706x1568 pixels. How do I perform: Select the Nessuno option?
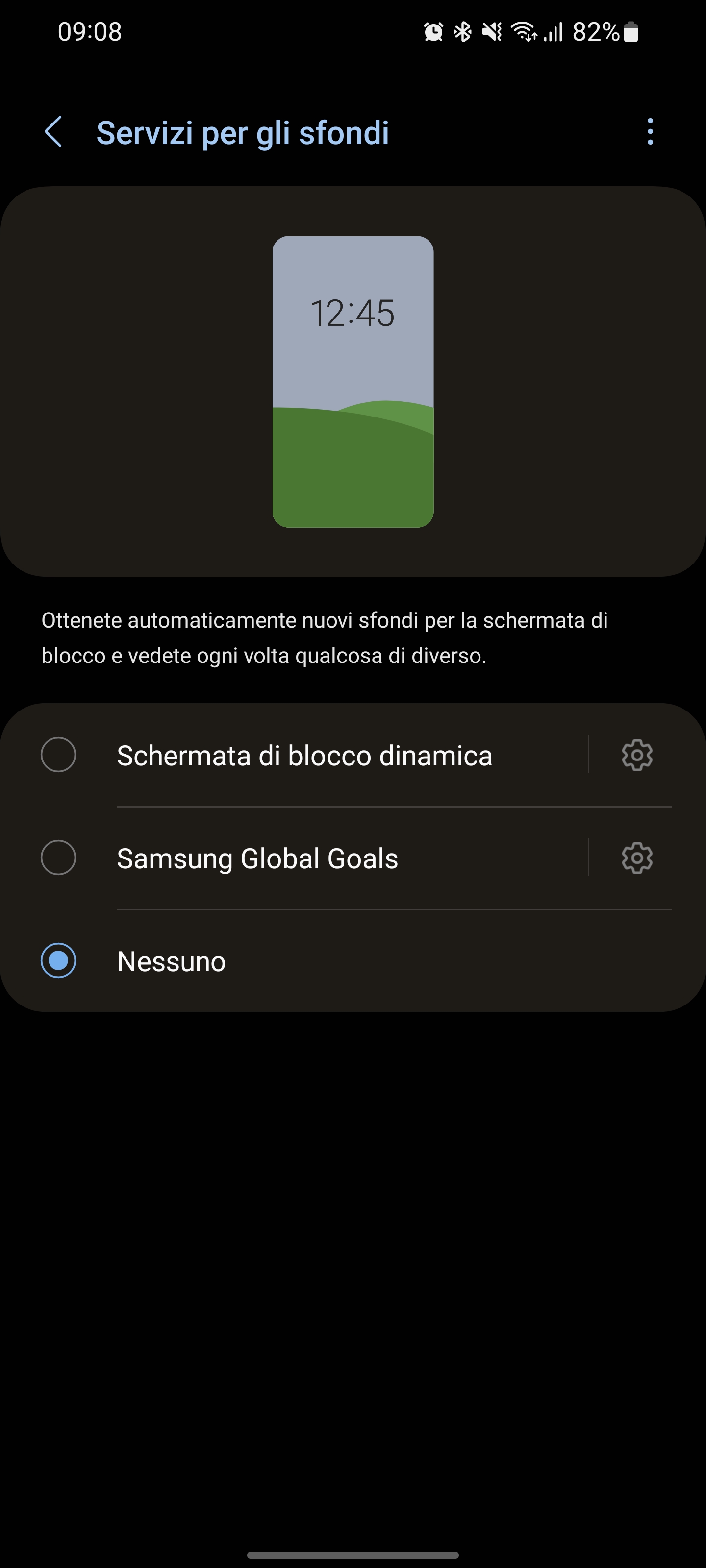[x=58, y=961]
